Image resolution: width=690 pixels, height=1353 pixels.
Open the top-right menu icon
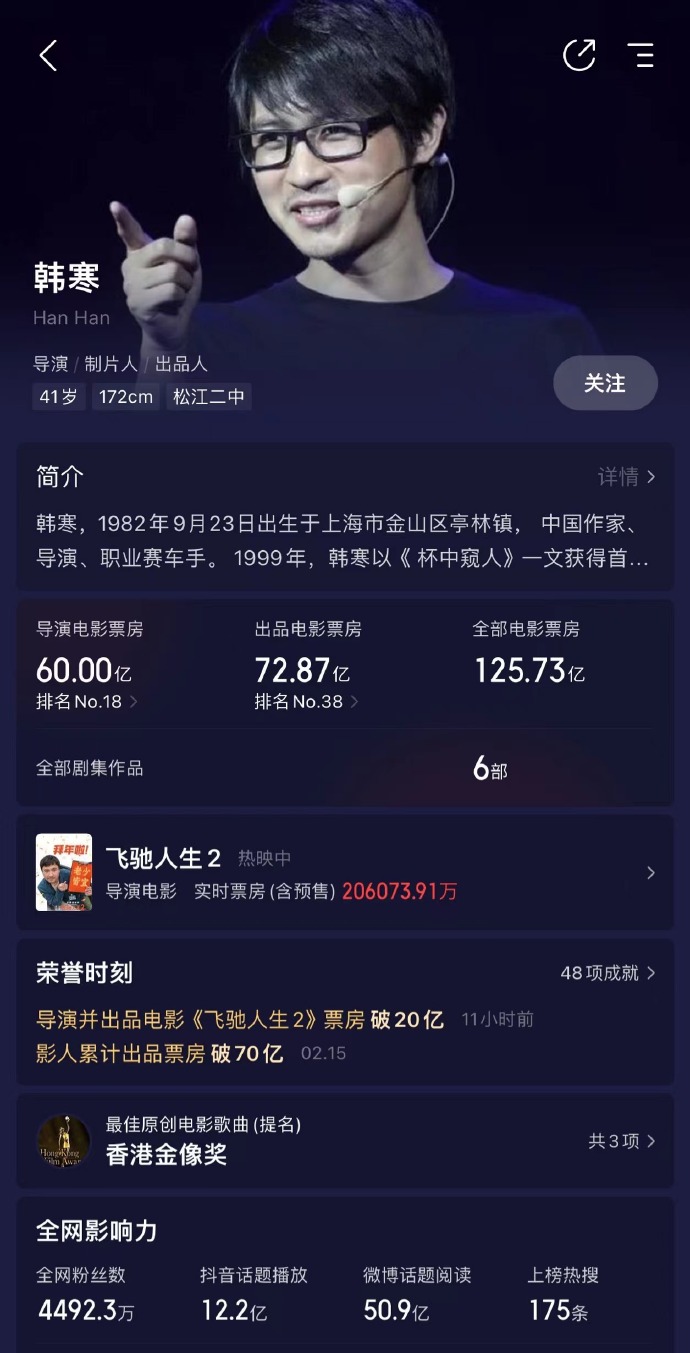point(640,55)
